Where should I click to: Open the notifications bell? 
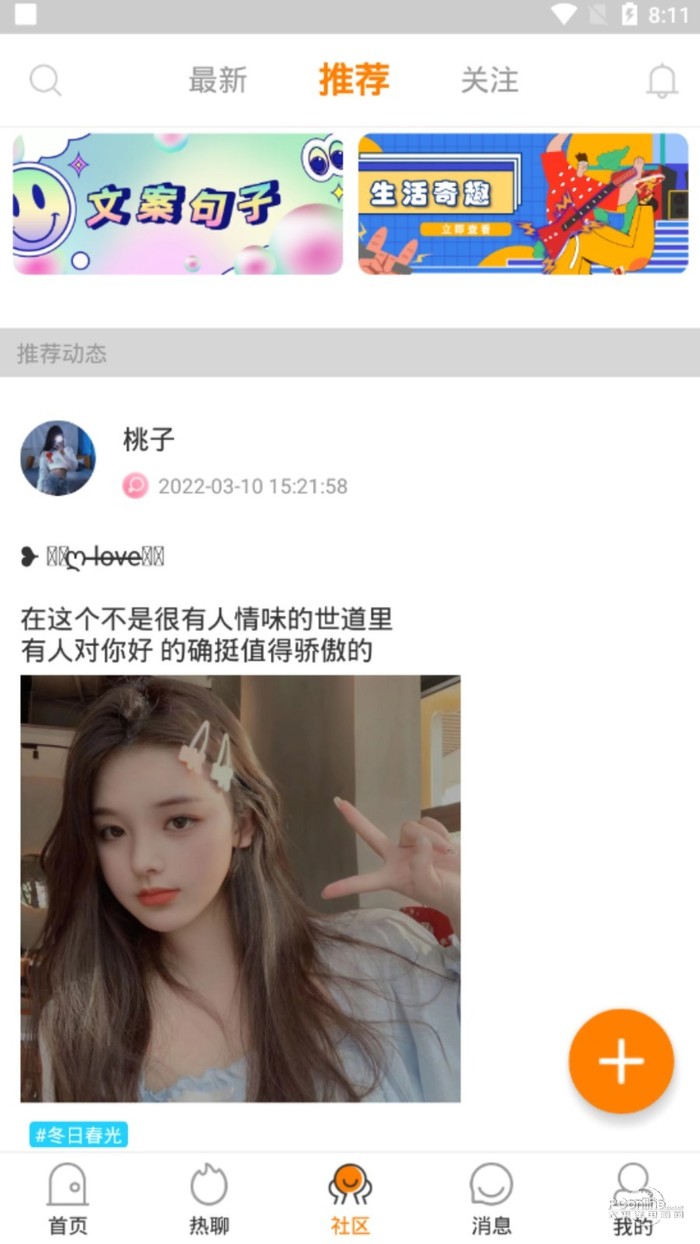[x=661, y=80]
